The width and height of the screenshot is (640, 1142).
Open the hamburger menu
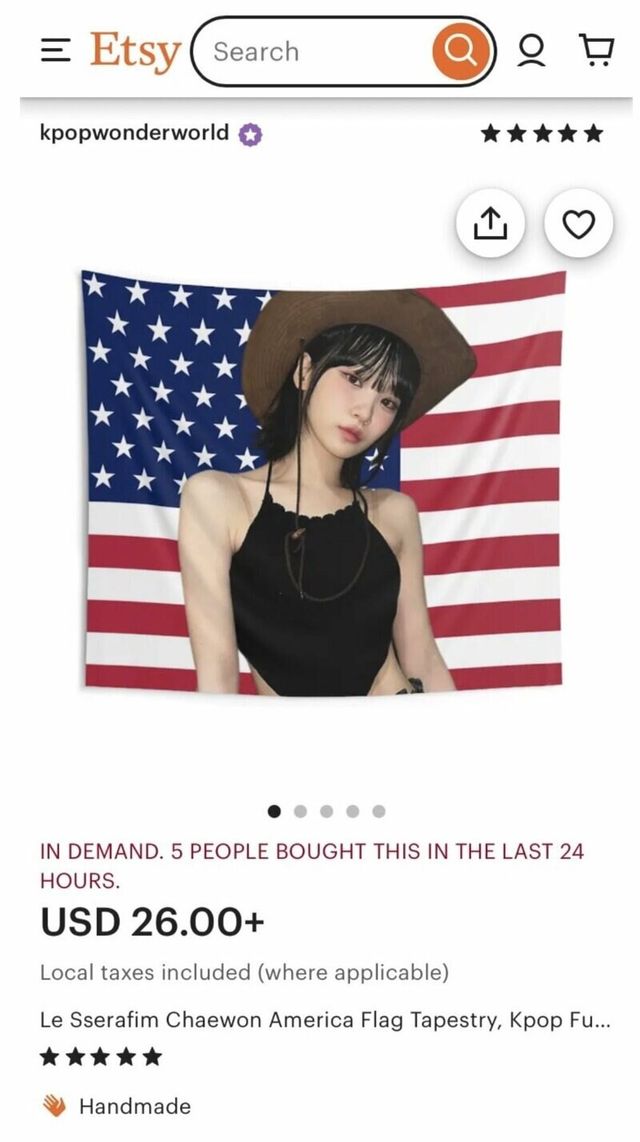57,50
